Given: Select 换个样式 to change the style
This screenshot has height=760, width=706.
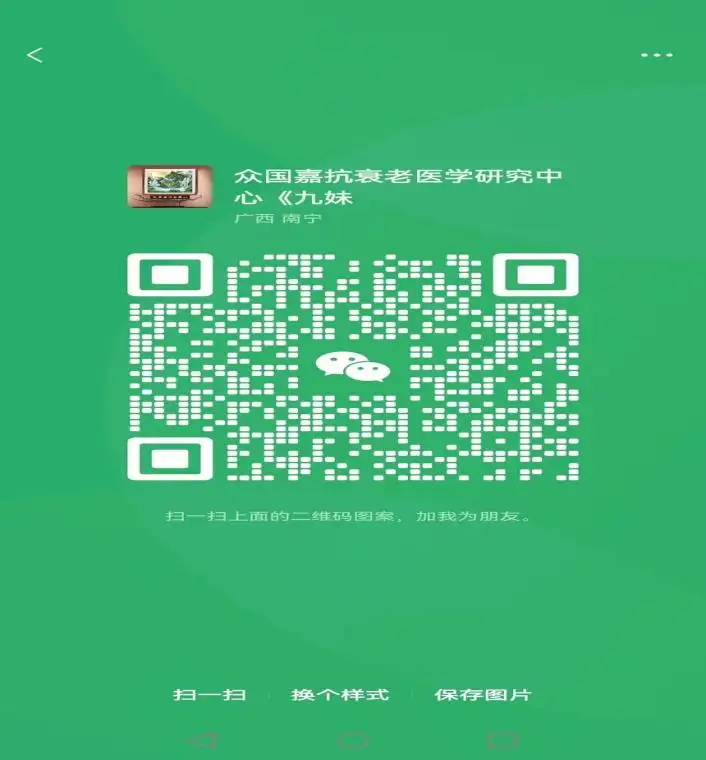Looking at the screenshot, I should point(340,695).
